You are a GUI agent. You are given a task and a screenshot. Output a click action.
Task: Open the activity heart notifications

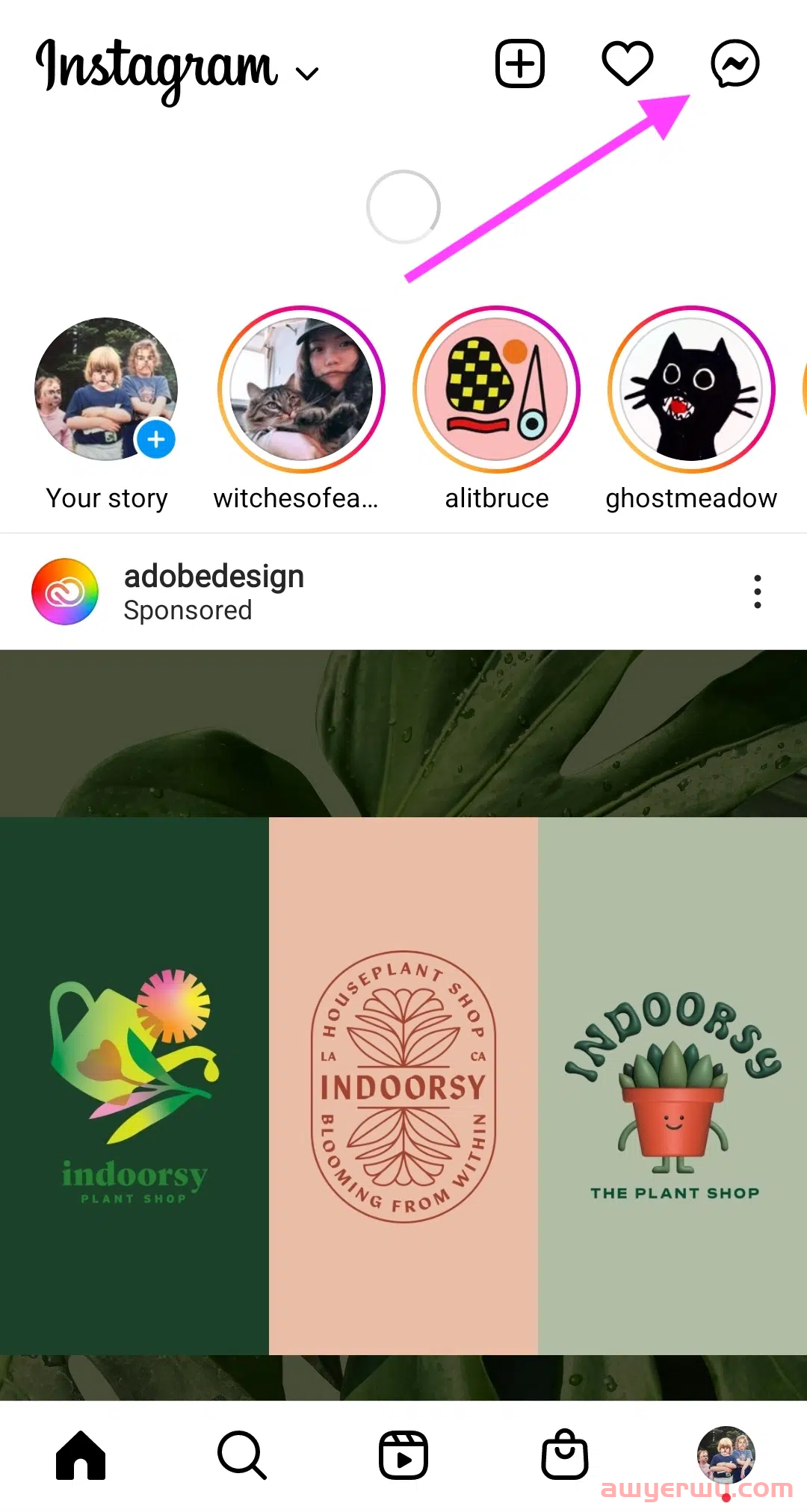pos(628,63)
